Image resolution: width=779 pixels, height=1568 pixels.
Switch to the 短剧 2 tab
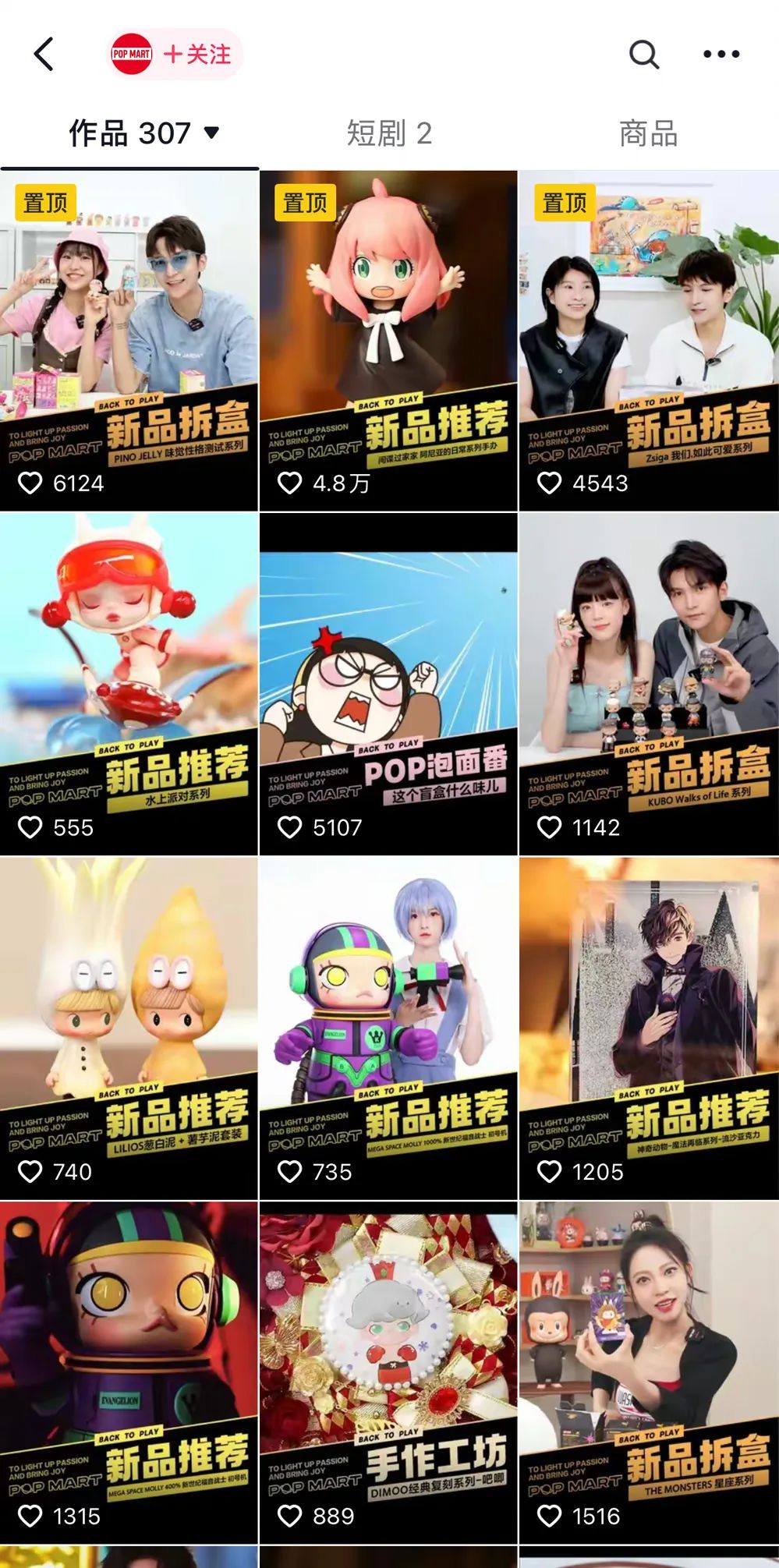click(x=389, y=133)
